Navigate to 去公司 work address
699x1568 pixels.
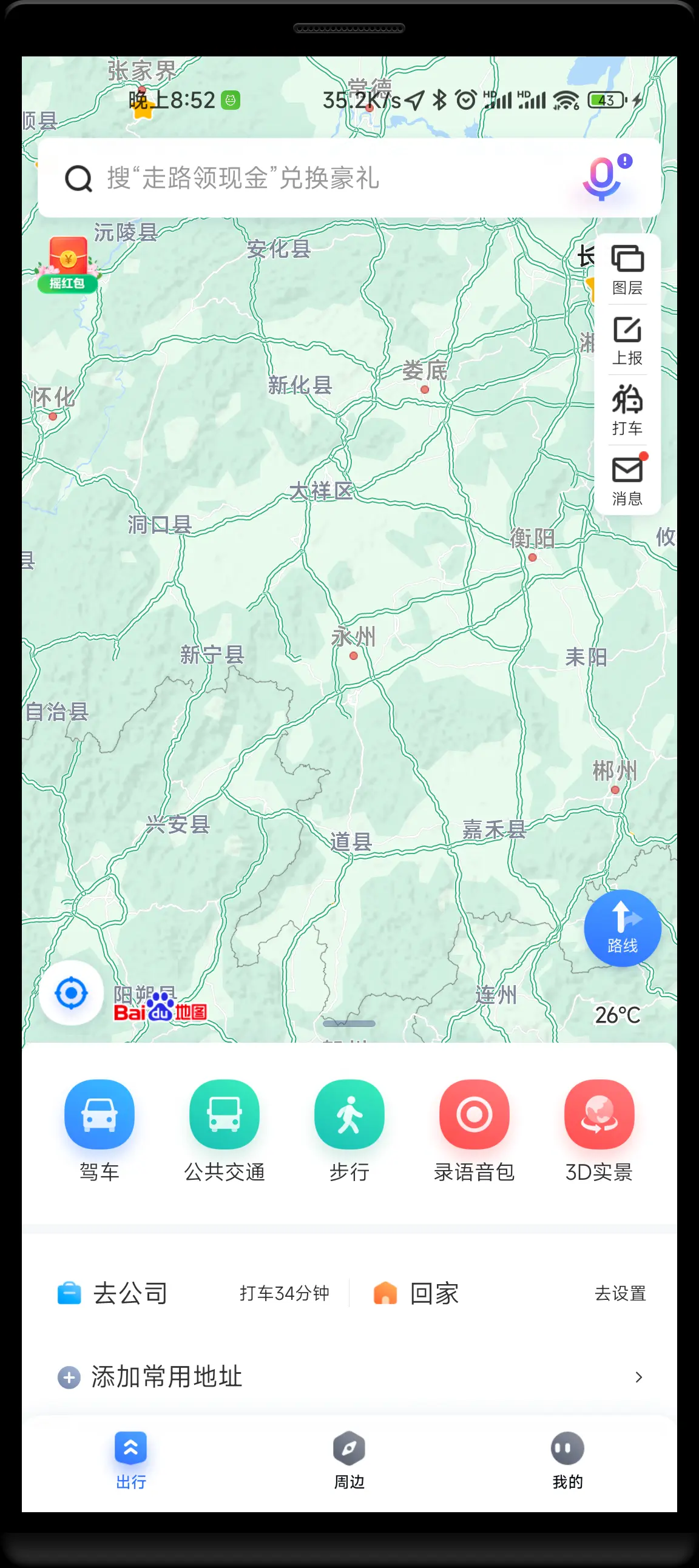[x=131, y=1293]
